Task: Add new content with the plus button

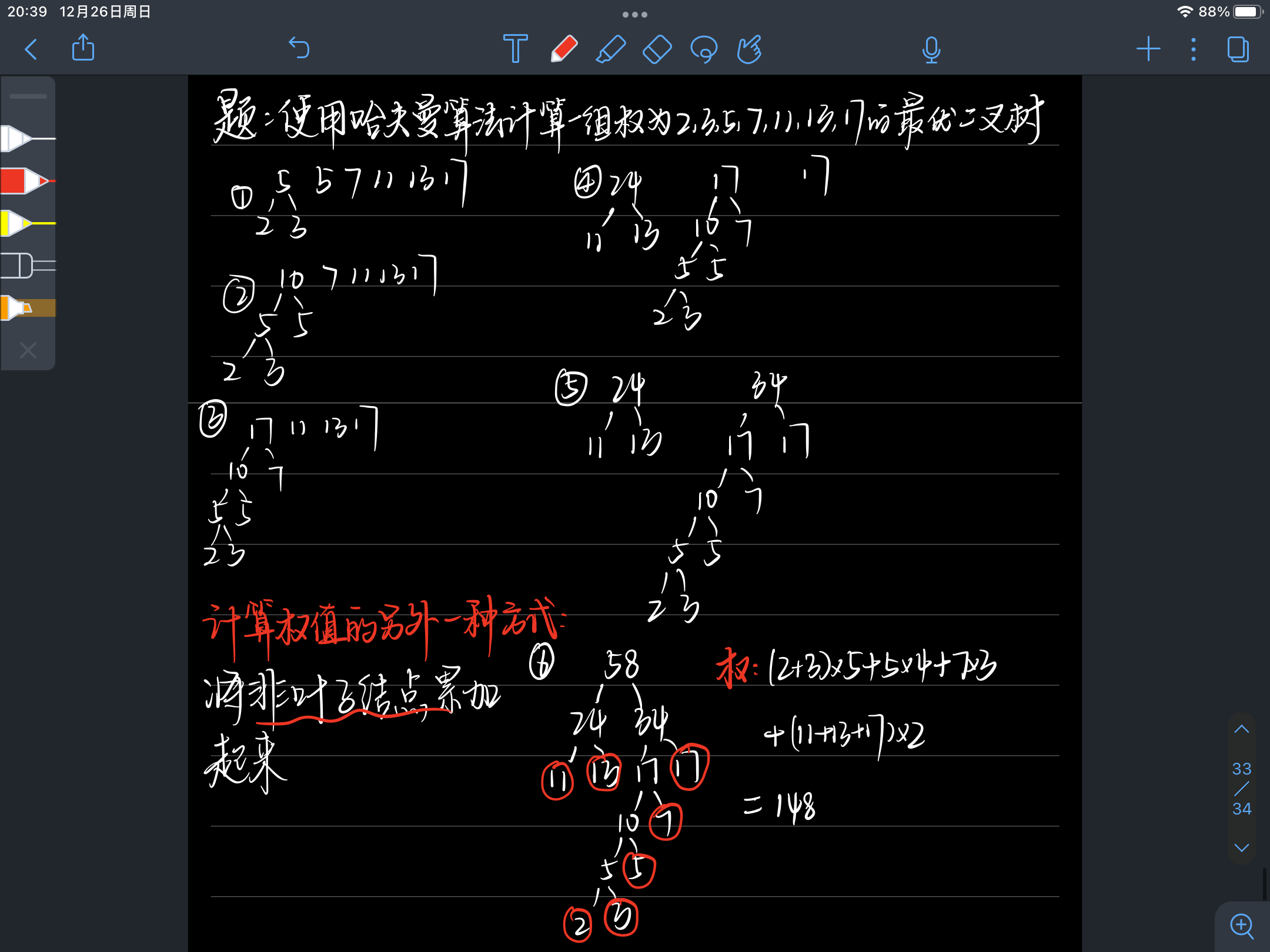Action: pos(1148,49)
